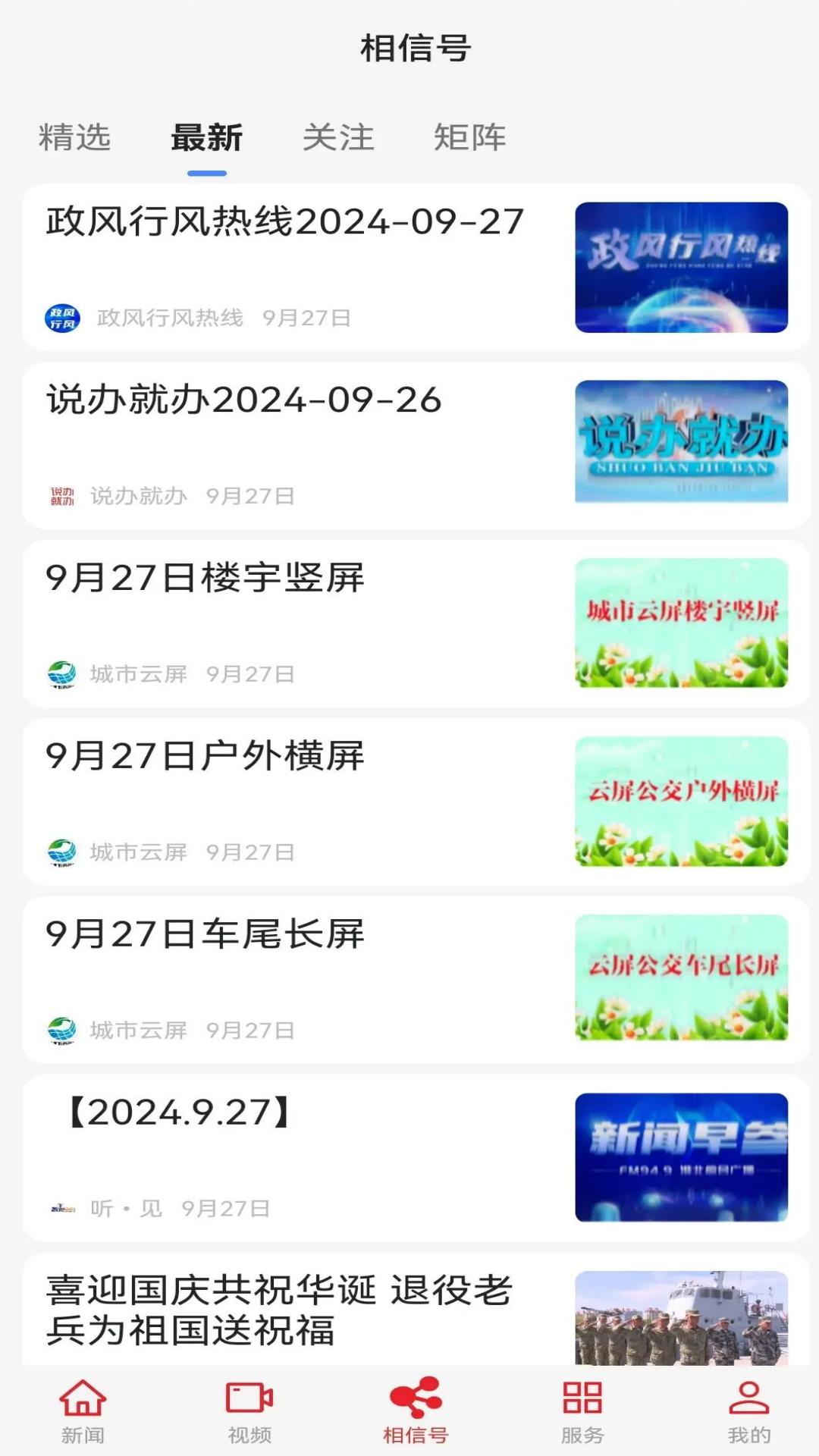Switch to the 关注 tab
Image resolution: width=819 pixels, height=1456 pixels.
pos(338,138)
